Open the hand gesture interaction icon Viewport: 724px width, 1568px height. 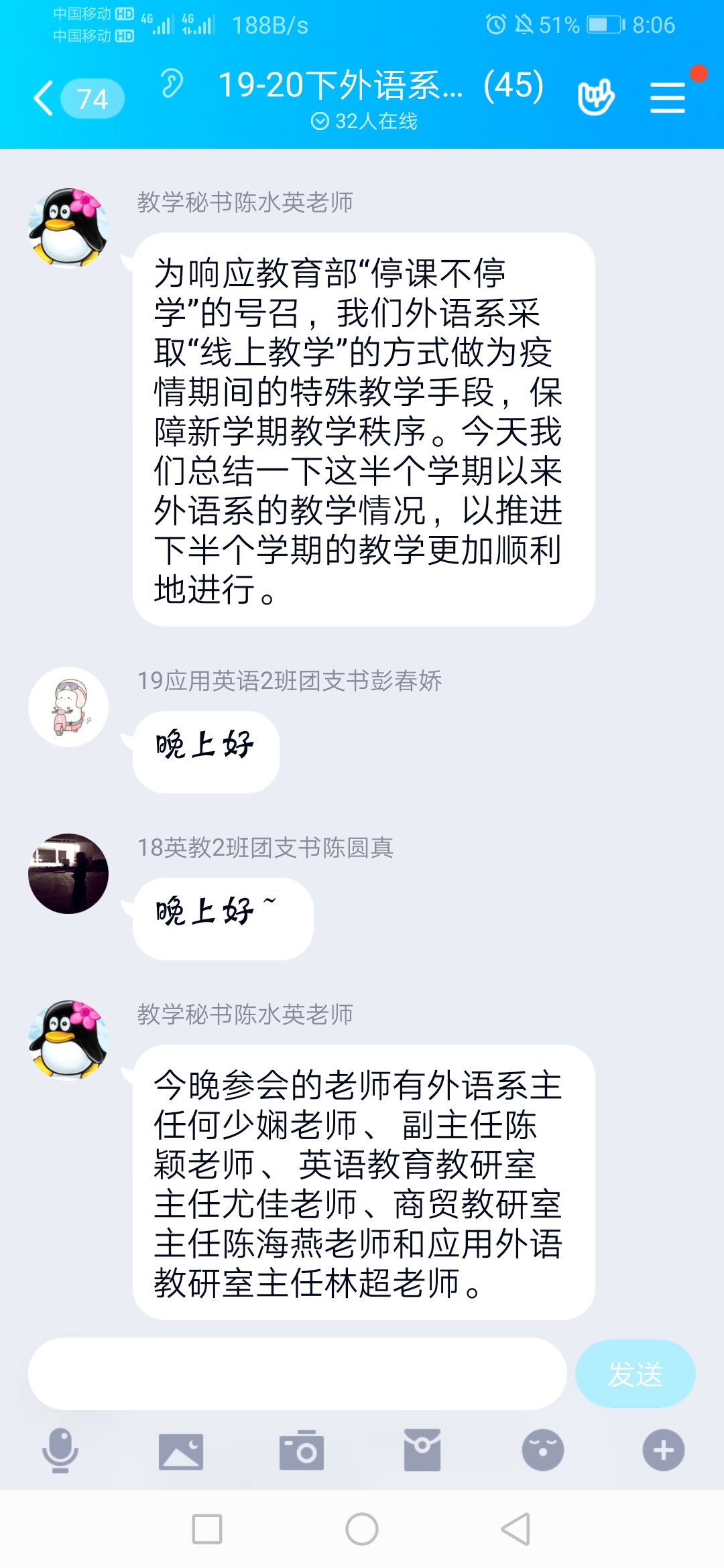[595, 97]
